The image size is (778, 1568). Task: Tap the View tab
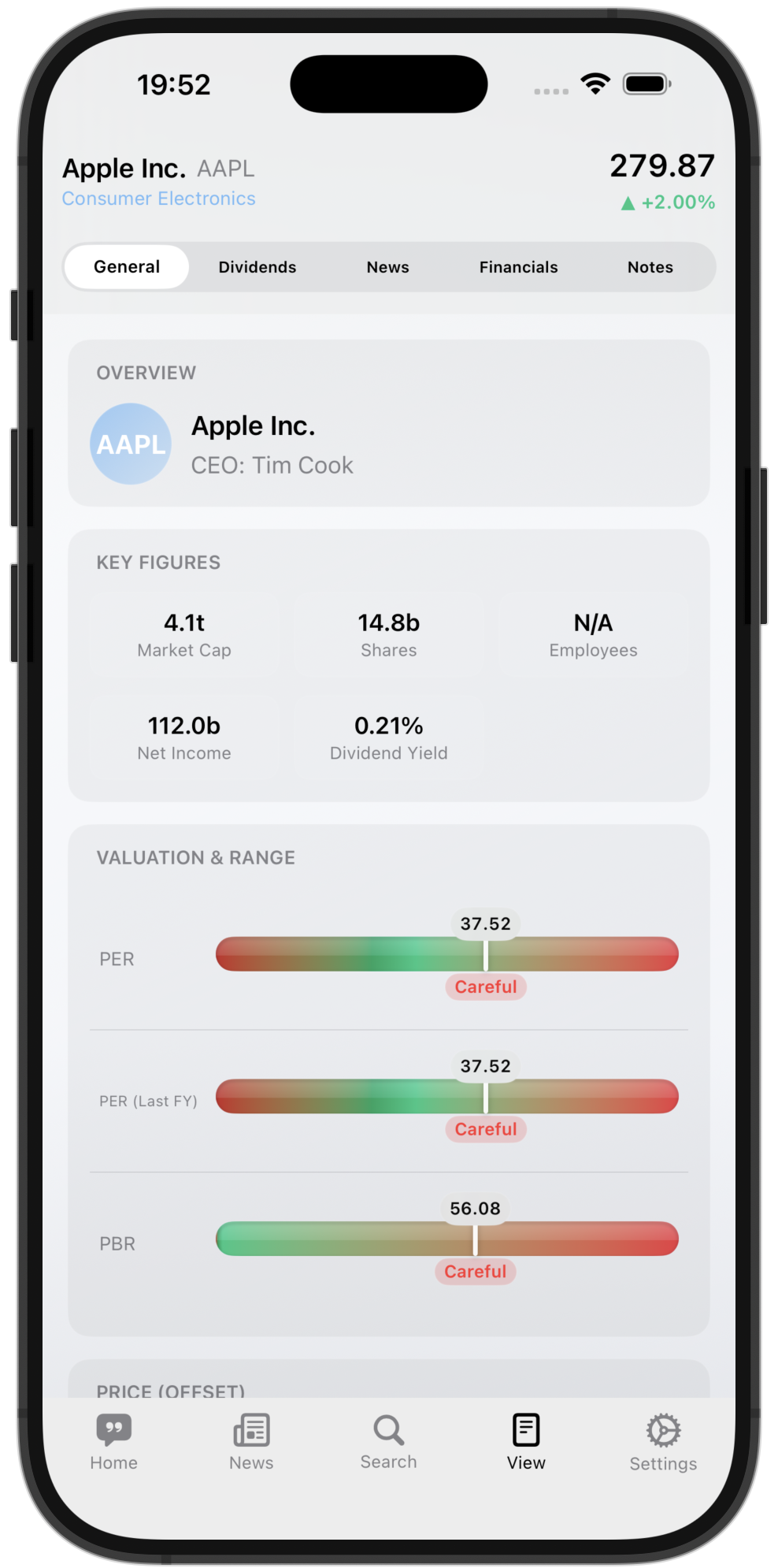526,1442
